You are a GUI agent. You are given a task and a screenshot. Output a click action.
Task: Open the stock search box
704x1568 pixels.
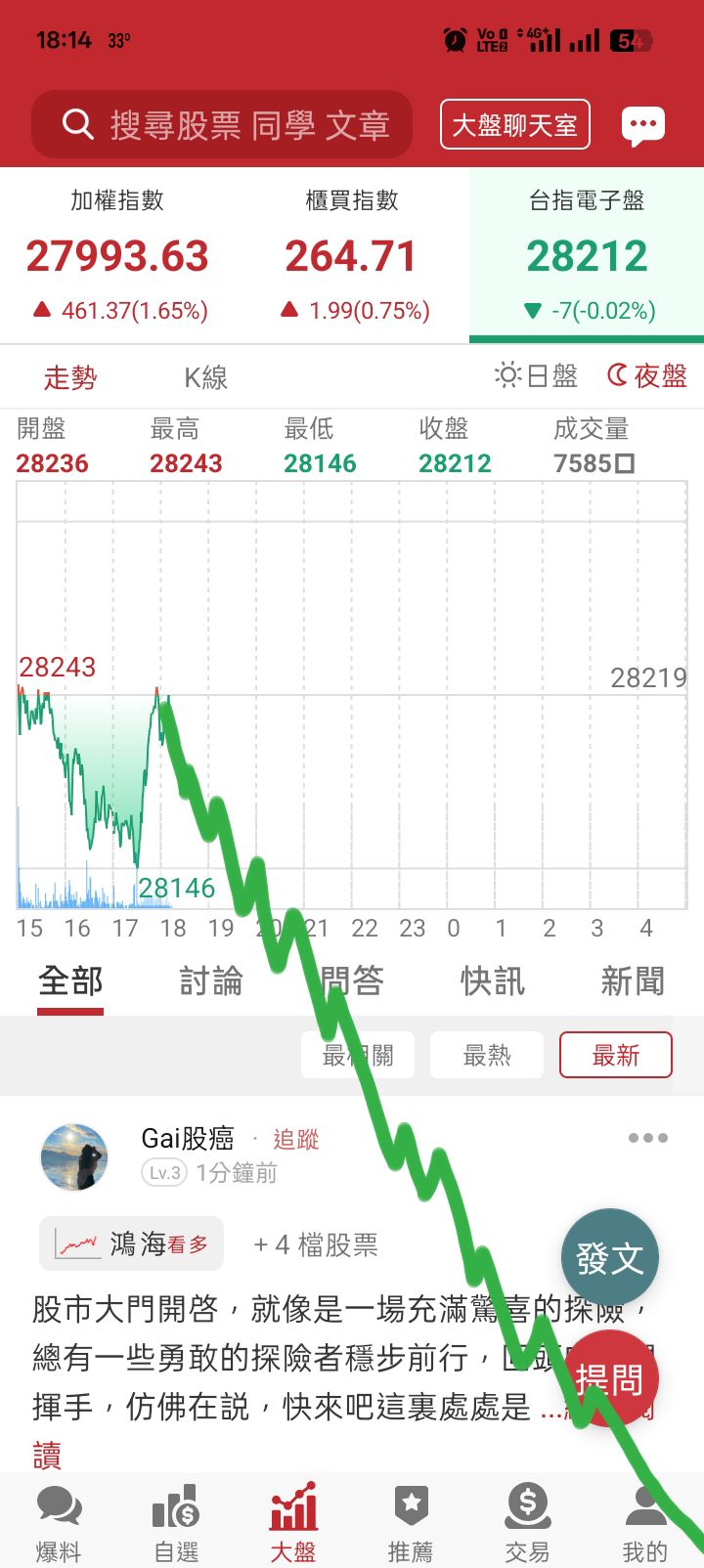click(222, 125)
